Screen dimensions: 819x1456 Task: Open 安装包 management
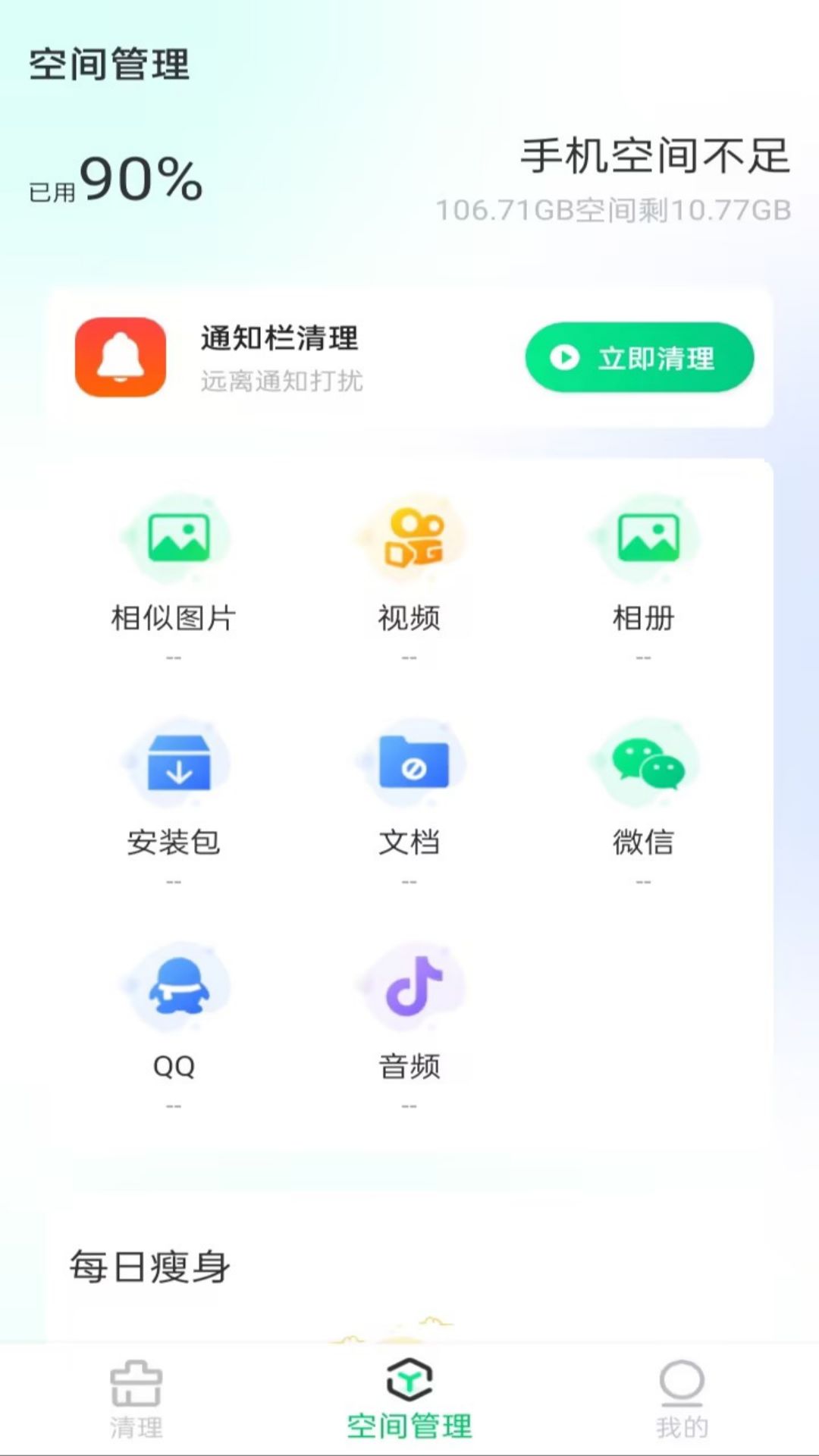point(174,792)
